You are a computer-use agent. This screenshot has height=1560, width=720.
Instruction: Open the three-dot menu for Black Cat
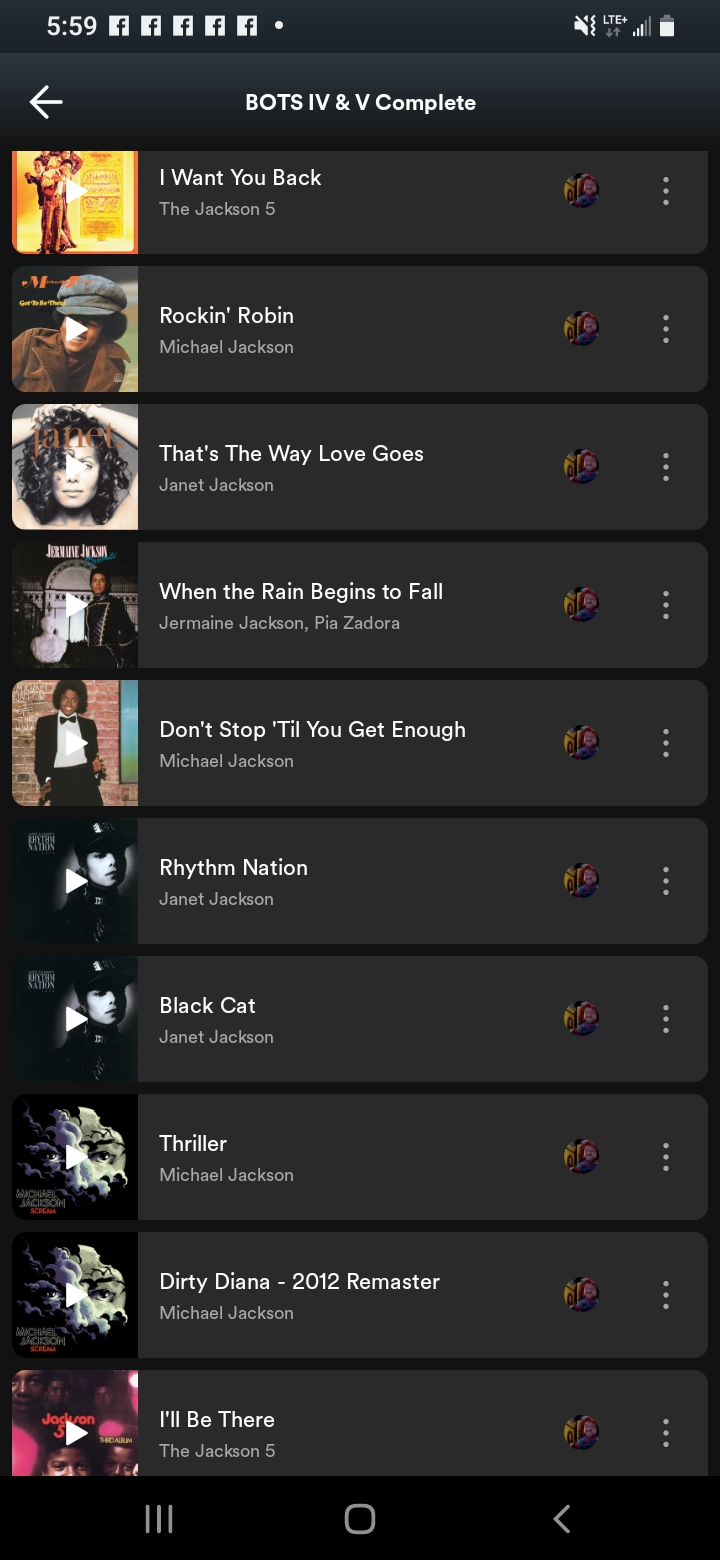(665, 1019)
